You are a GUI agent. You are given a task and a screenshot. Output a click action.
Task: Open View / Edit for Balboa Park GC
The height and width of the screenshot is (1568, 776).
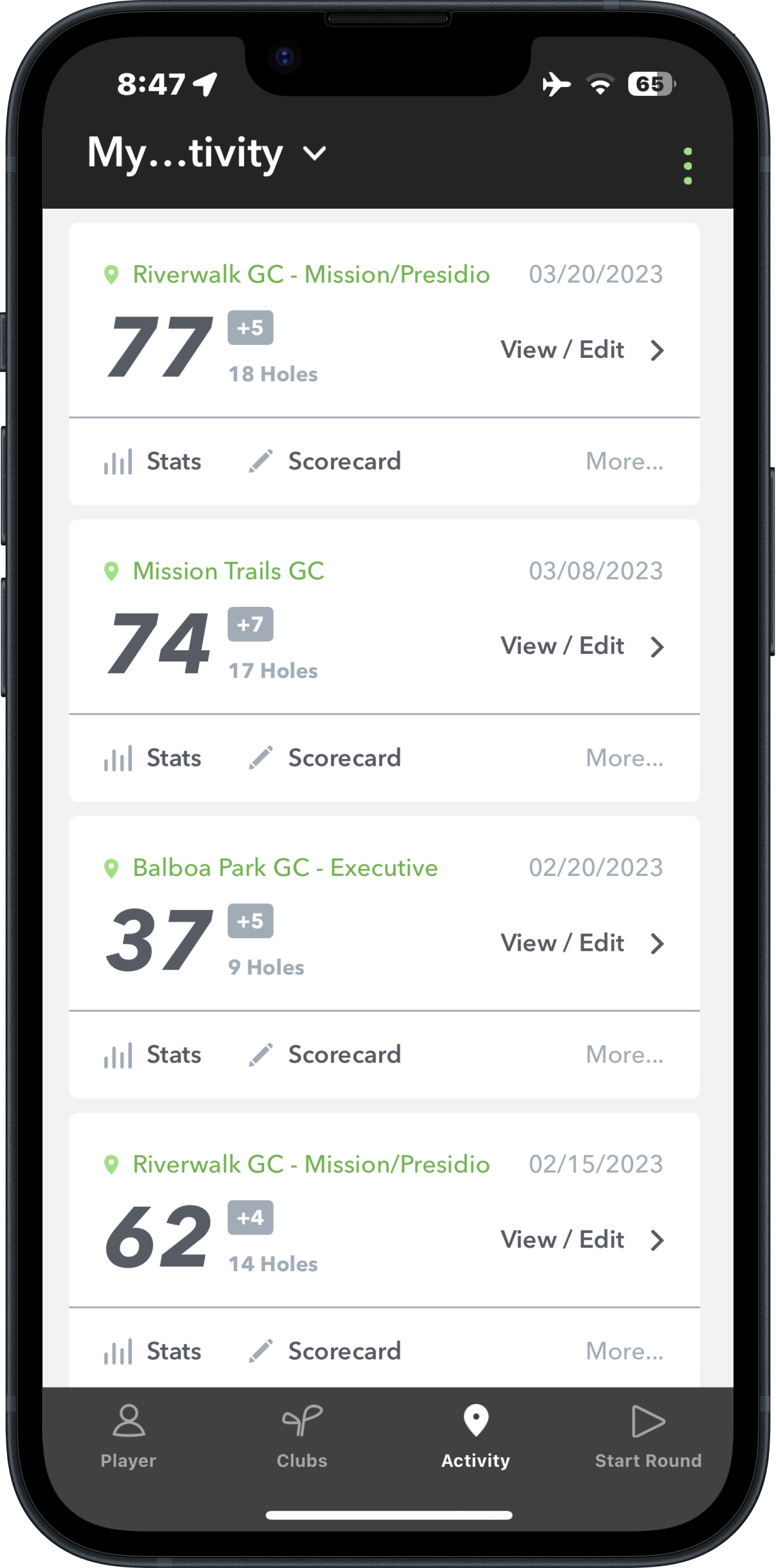[x=581, y=943]
